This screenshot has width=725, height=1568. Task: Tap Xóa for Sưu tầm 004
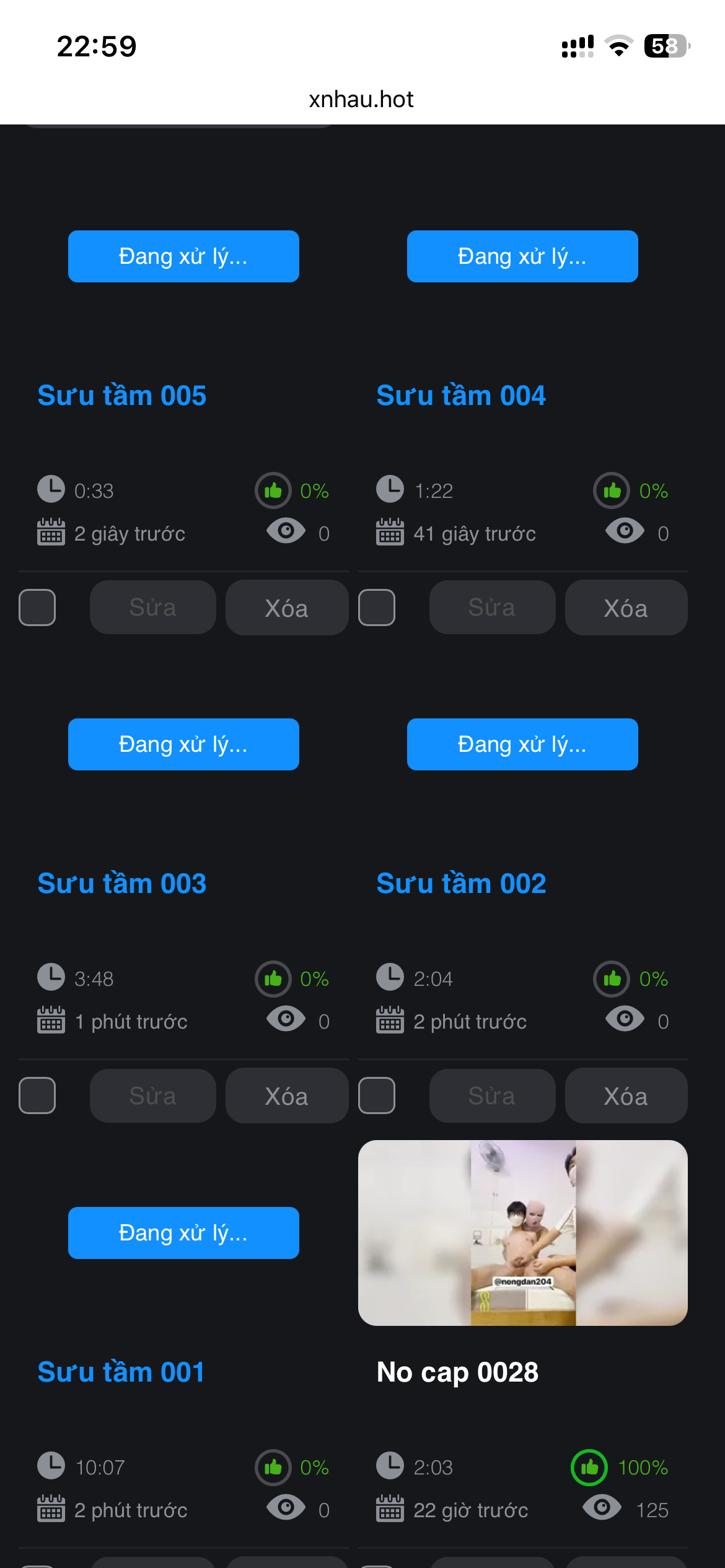pos(626,608)
